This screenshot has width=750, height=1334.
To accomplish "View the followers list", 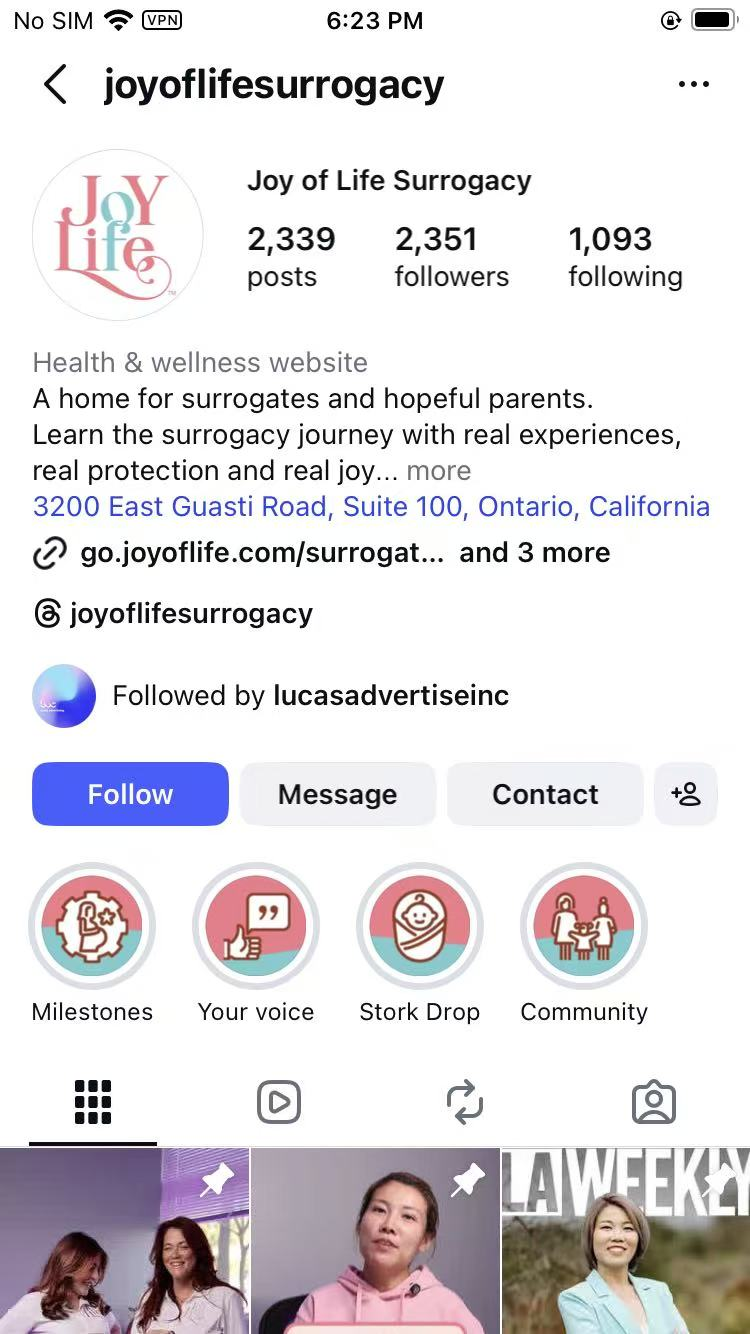I will [451, 256].
